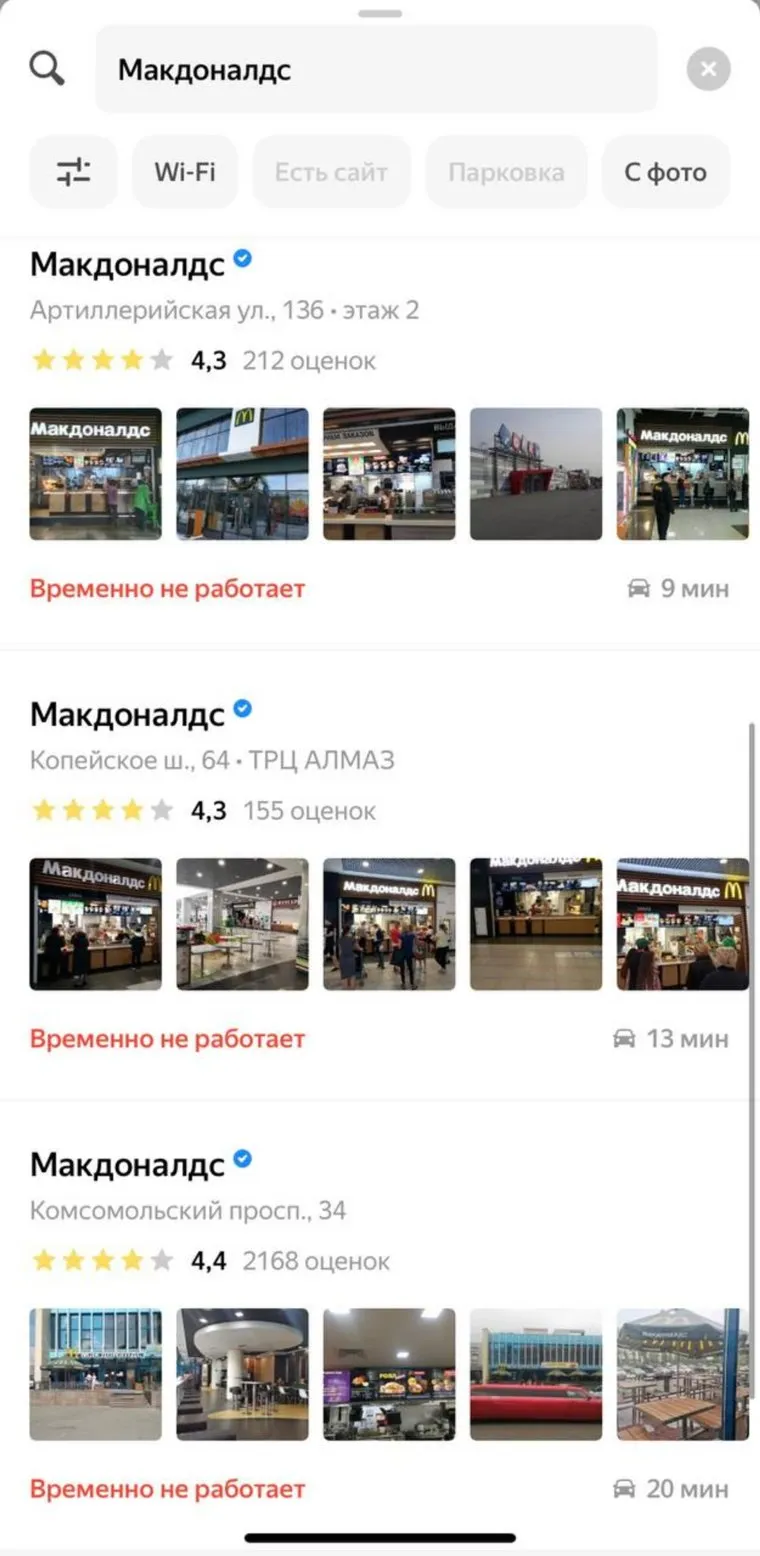Open Макдоналдс on Комсомольский просп., 34

(127, 1165)
